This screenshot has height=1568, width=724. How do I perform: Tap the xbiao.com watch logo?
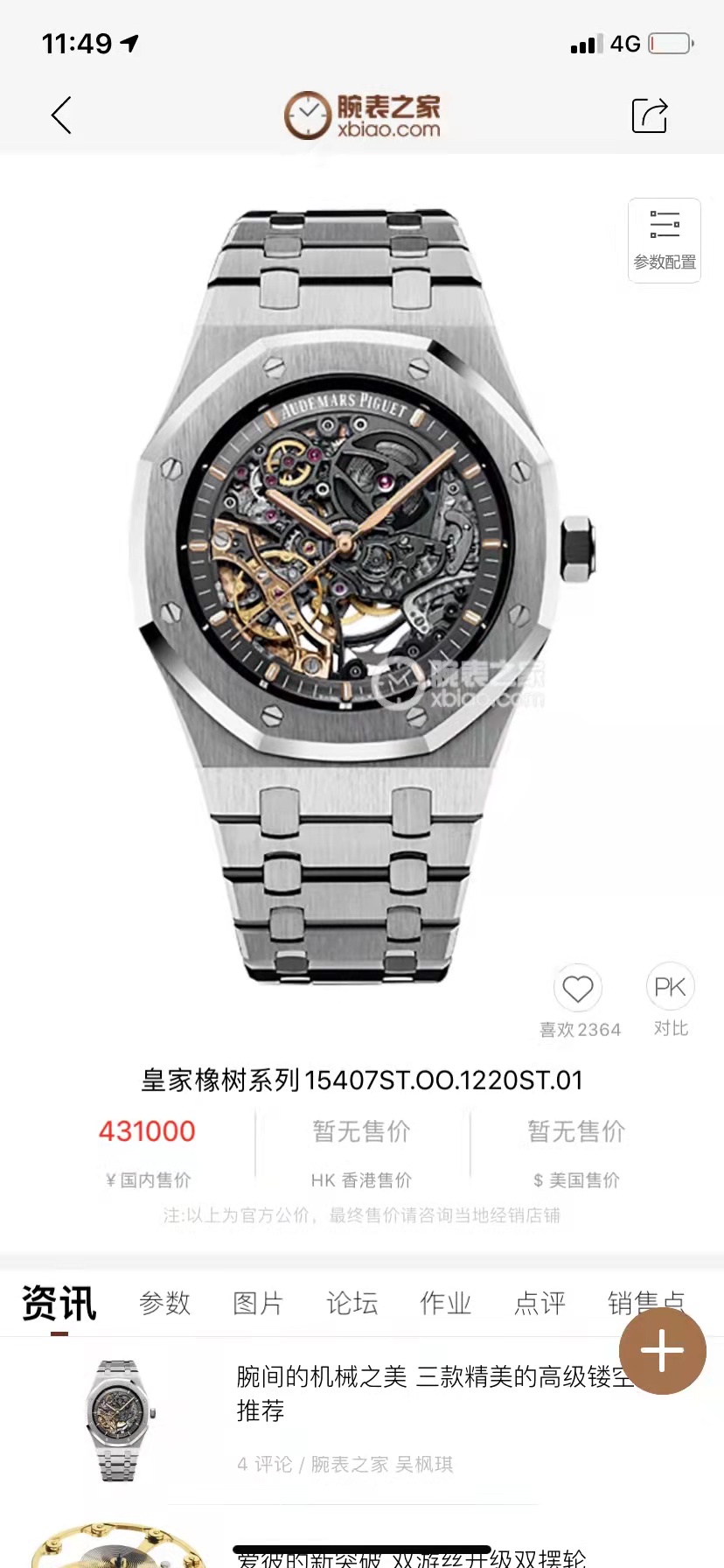coord(361,115)
